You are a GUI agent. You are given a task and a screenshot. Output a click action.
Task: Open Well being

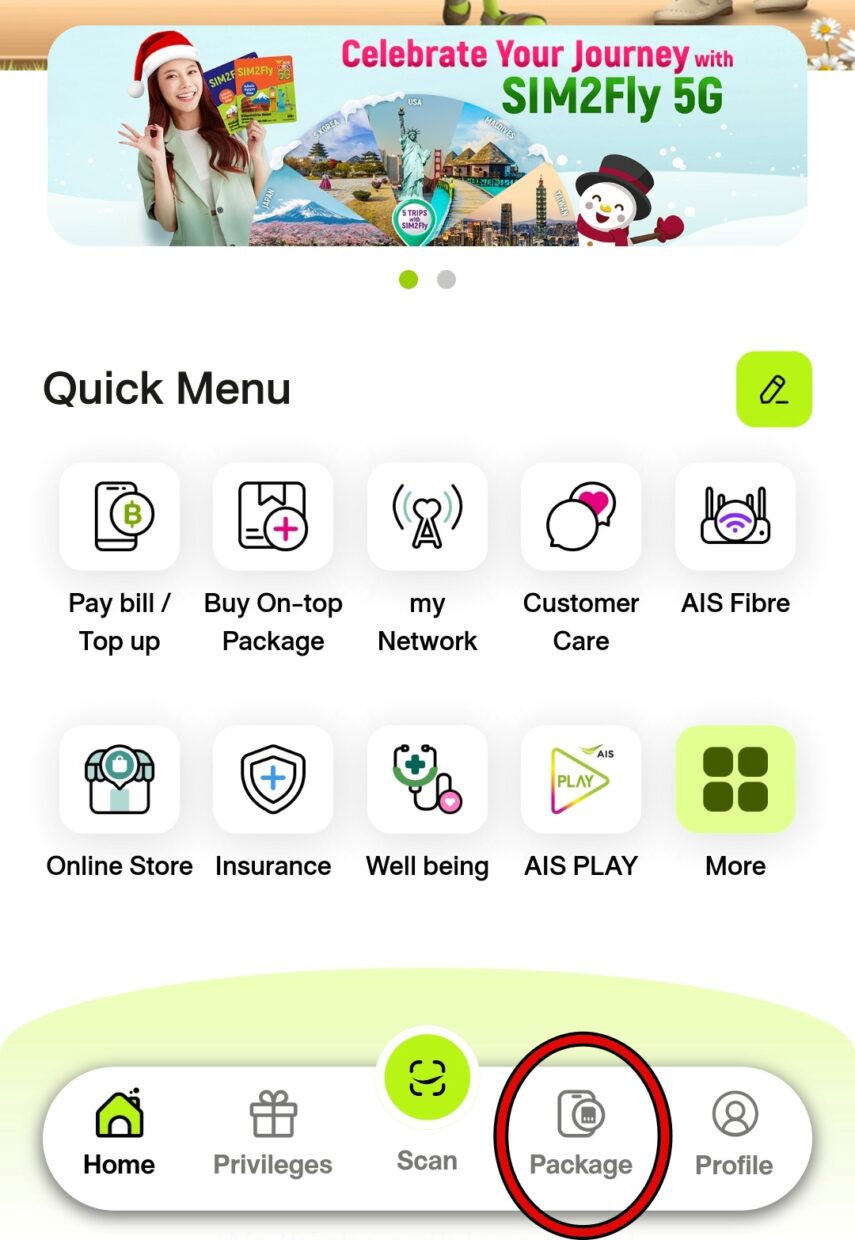(427, 779)
